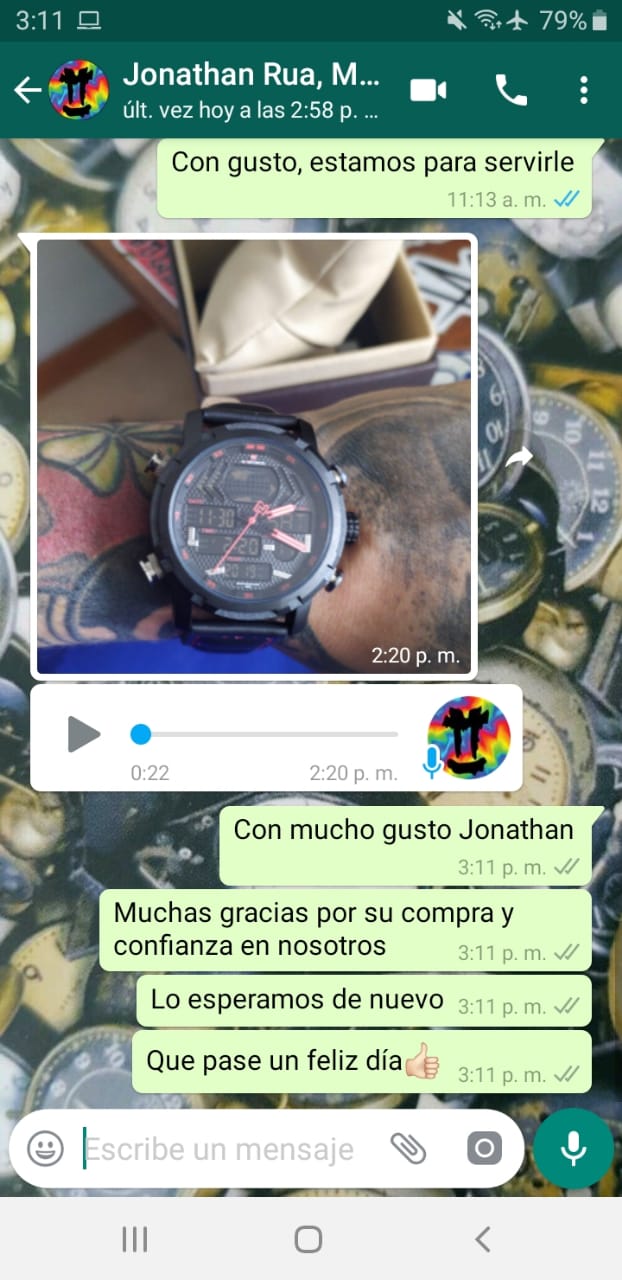Go back to the chat list
The image size is (622, 1280).
tap(27, 91)
